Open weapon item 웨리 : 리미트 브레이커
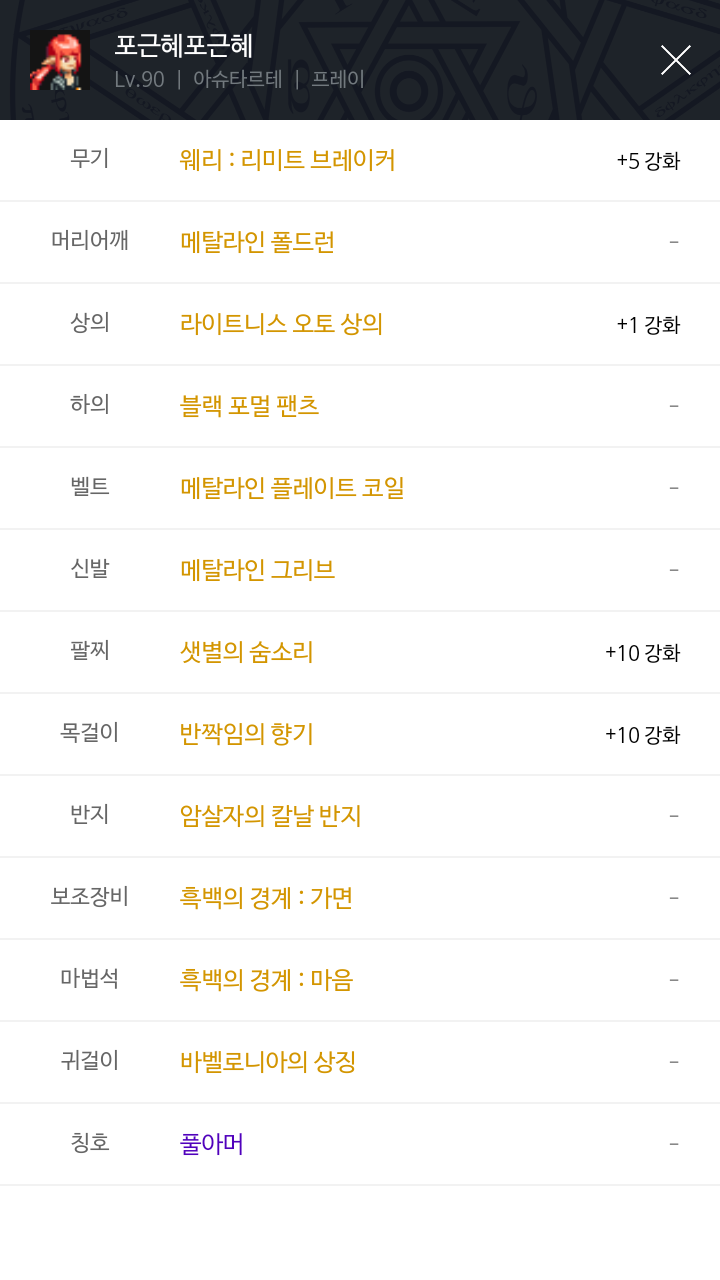This screenshot has width=720, height=1280. [288, 160]
